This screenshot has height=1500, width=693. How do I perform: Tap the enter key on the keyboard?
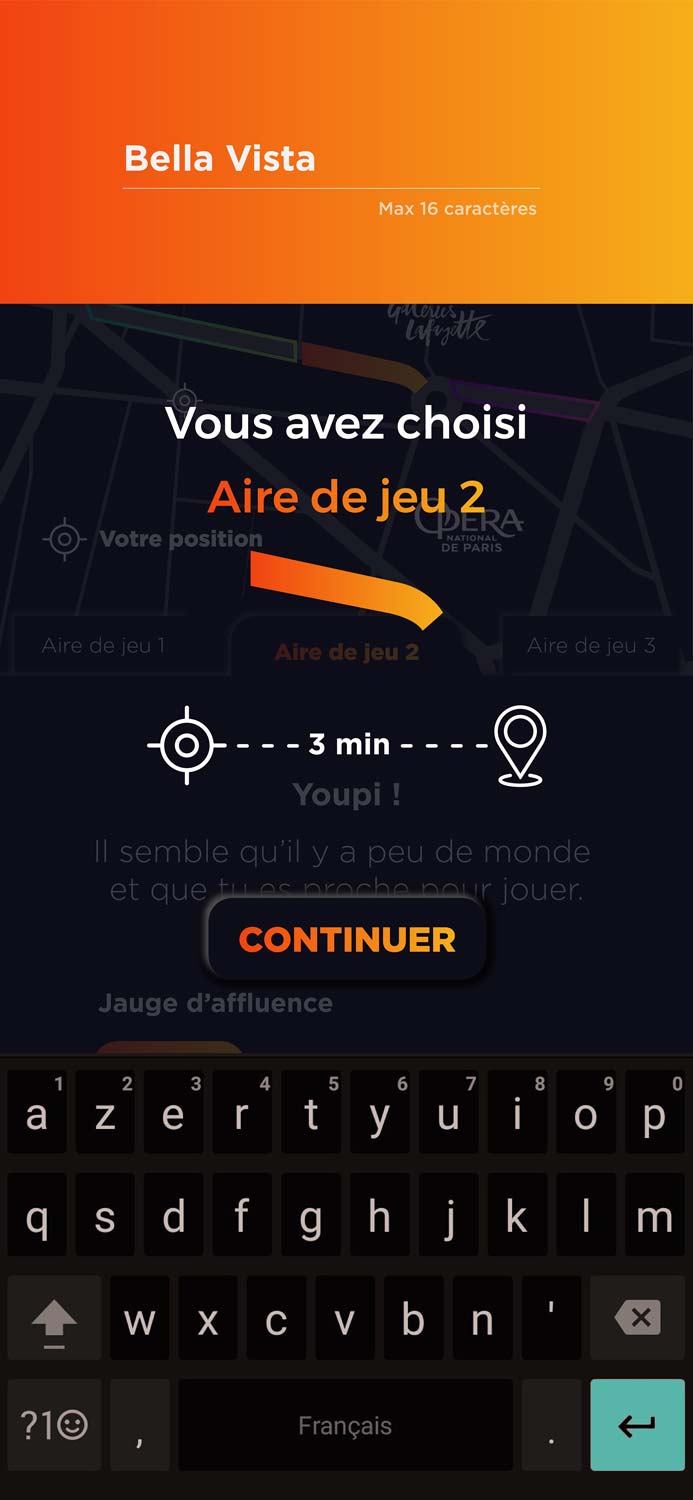point(637,1425)
